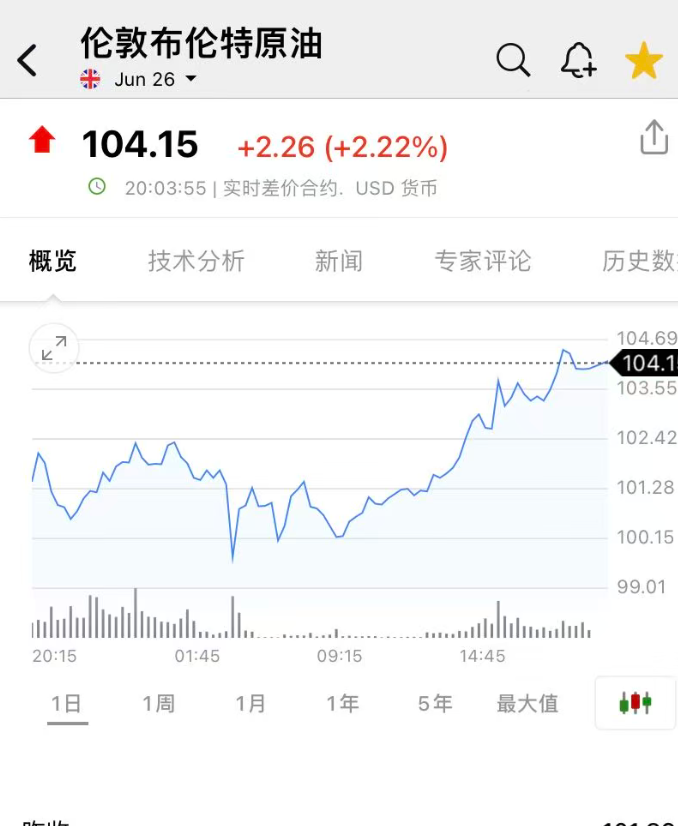Add a price alert with the bell
This screenshot has width=678, height=826.
click(x=578, y=61)
